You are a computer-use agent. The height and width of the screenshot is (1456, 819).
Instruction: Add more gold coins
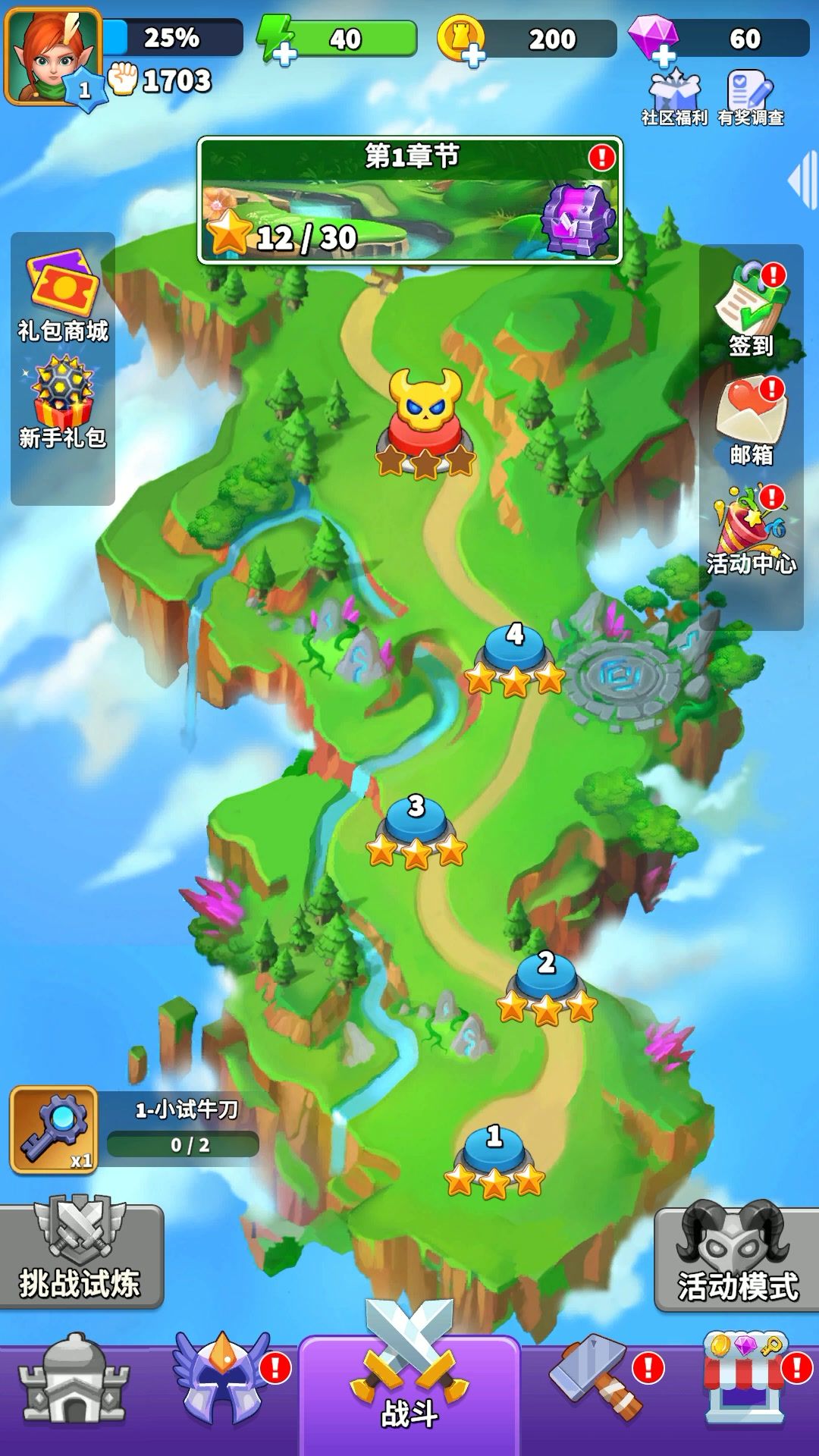coord(472,53)
